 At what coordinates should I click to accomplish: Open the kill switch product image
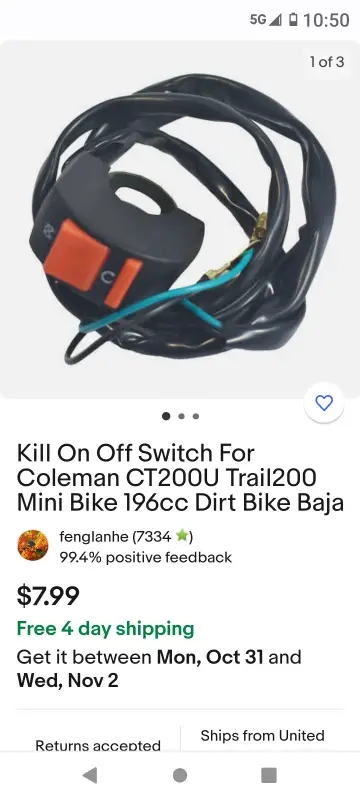tap(180, 219)
